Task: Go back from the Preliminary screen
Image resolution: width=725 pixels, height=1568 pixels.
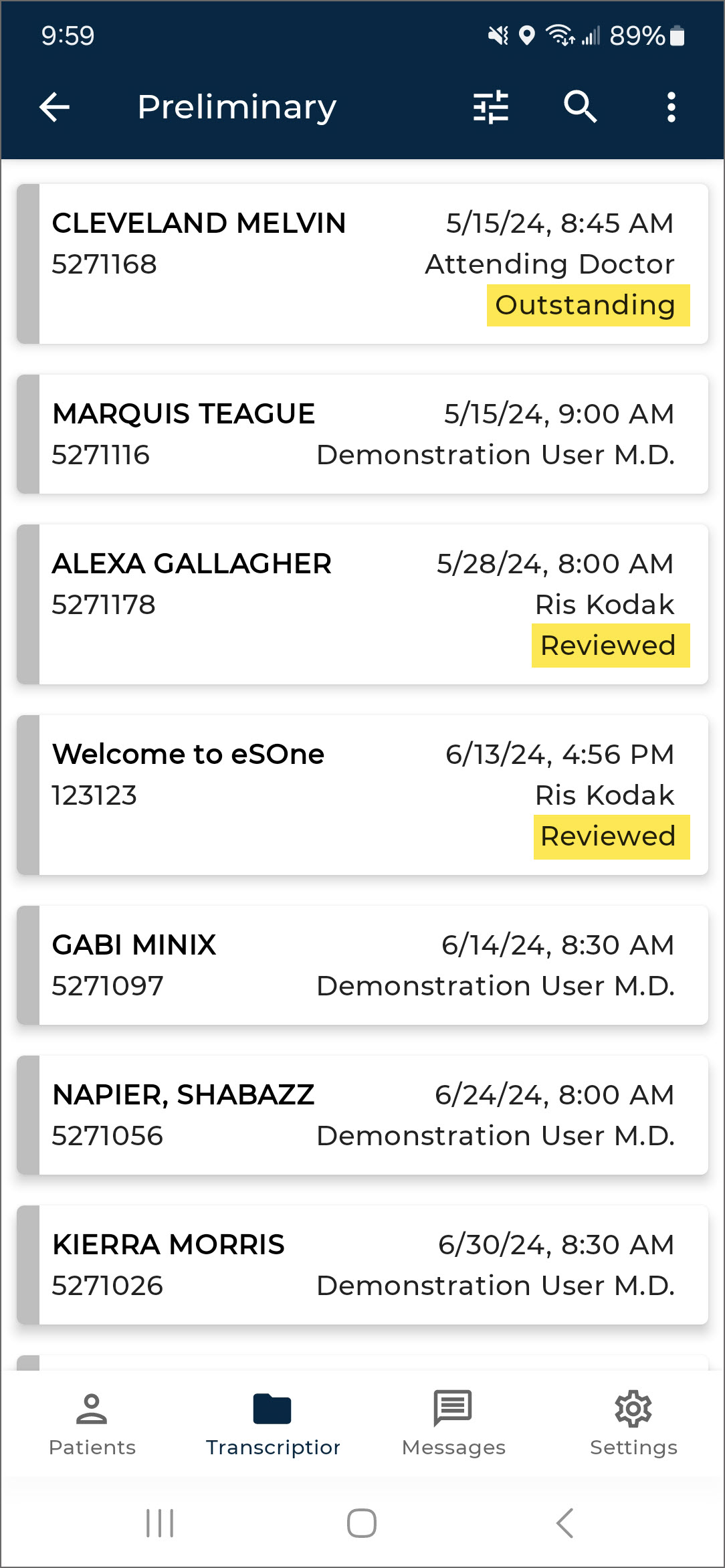Action: pyautogui.click(x=55, y=107)
